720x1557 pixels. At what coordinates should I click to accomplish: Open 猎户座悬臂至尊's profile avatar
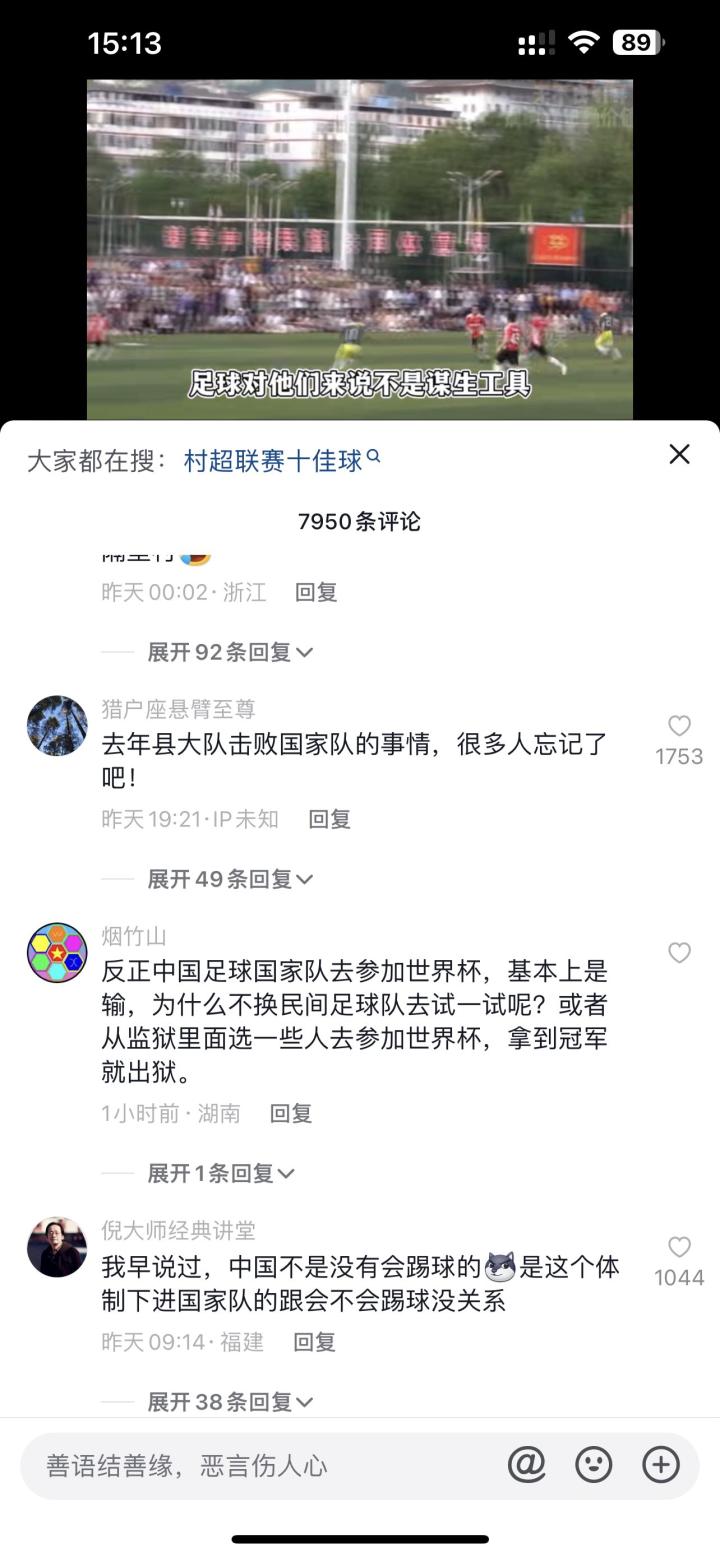[57, 726]
